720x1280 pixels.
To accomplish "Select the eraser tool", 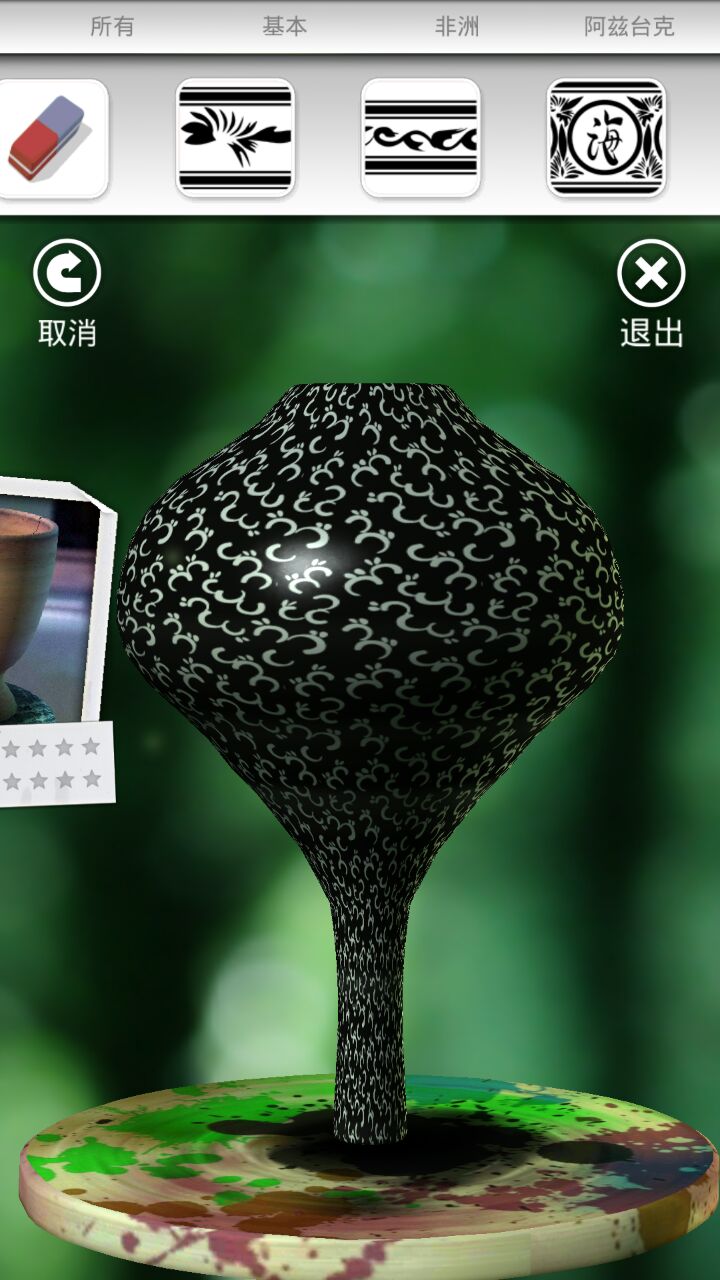I will (x=48, y=138).
